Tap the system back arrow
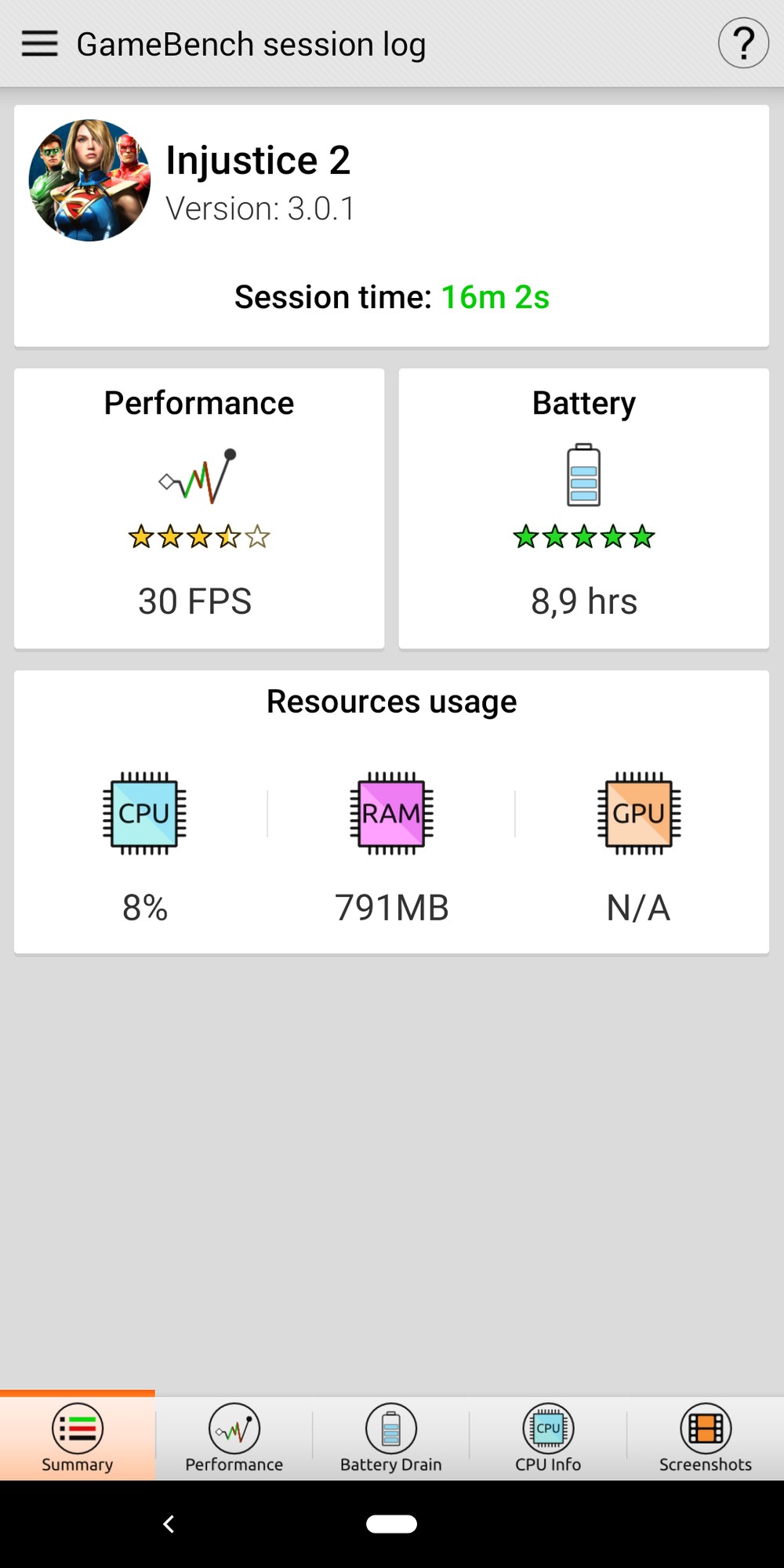 tap(169, 1524)
